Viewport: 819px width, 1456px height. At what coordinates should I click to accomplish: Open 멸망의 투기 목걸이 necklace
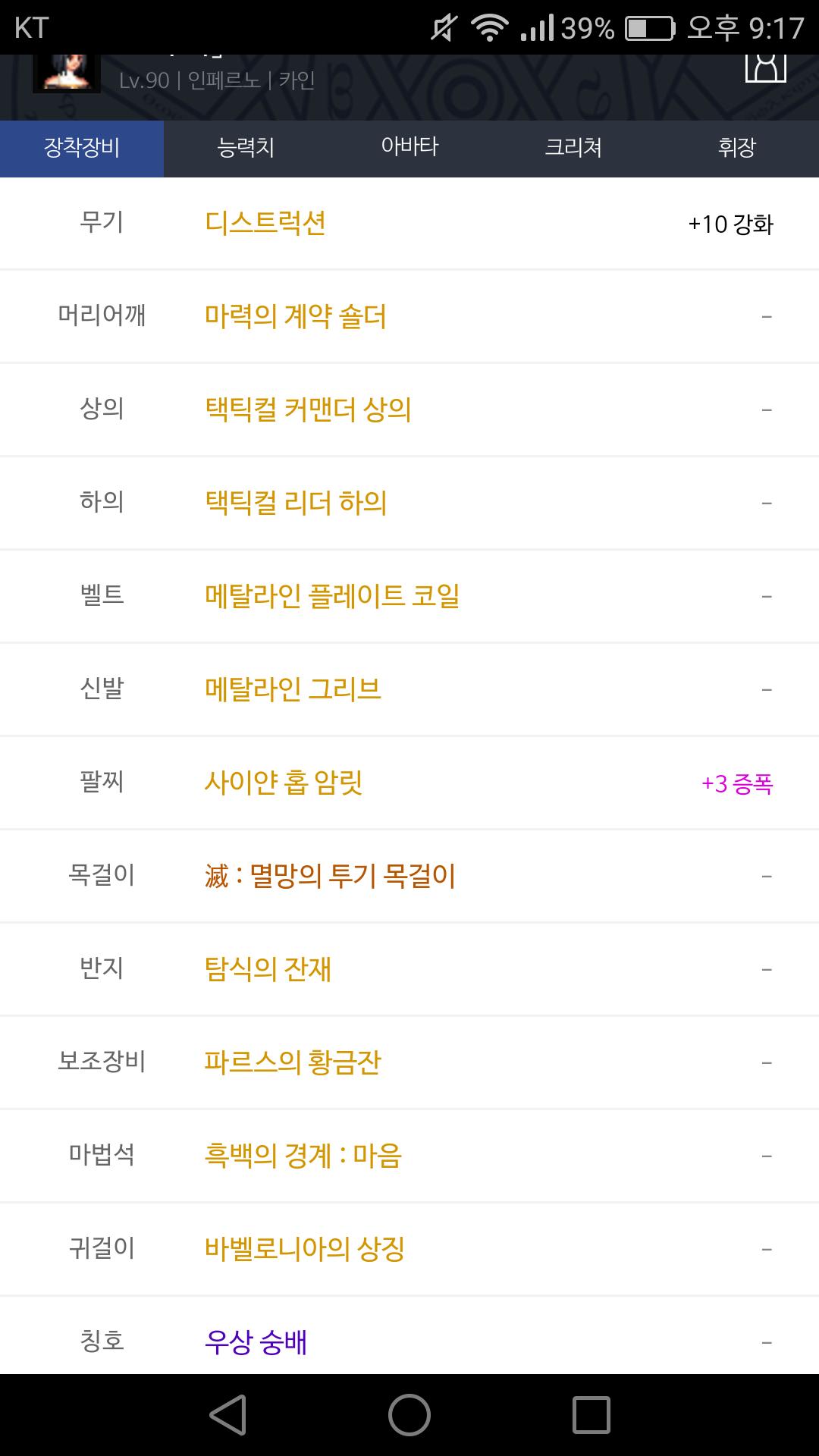330,876
